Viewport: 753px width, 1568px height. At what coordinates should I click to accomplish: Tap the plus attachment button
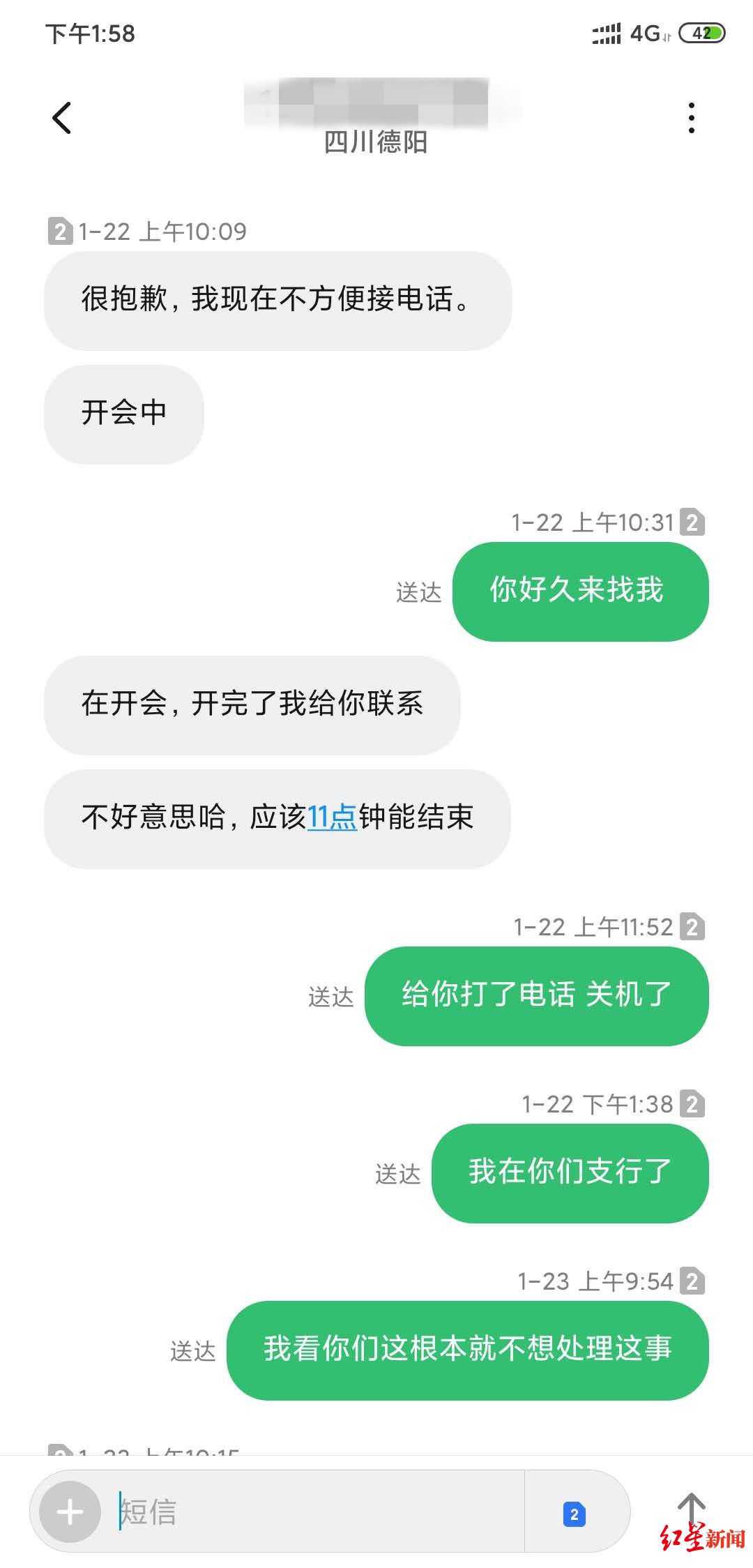[x=70, y=1512]
